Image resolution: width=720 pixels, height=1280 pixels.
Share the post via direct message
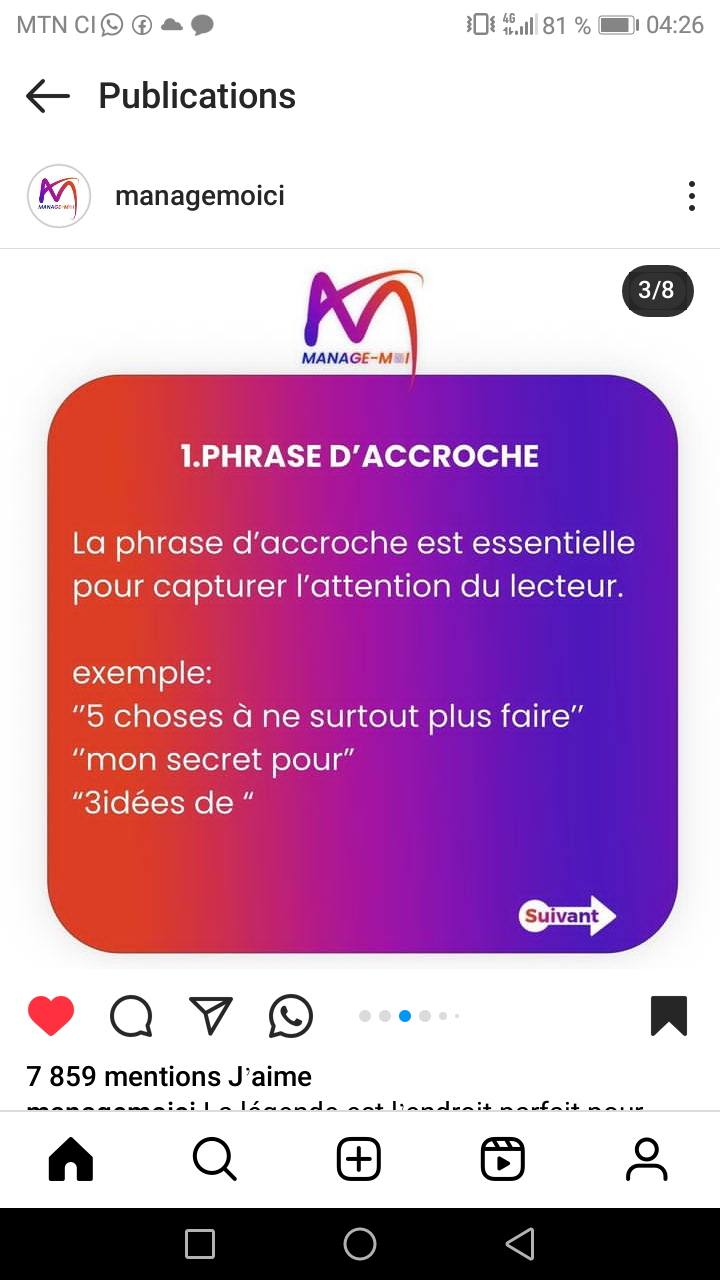point(211,1016)
